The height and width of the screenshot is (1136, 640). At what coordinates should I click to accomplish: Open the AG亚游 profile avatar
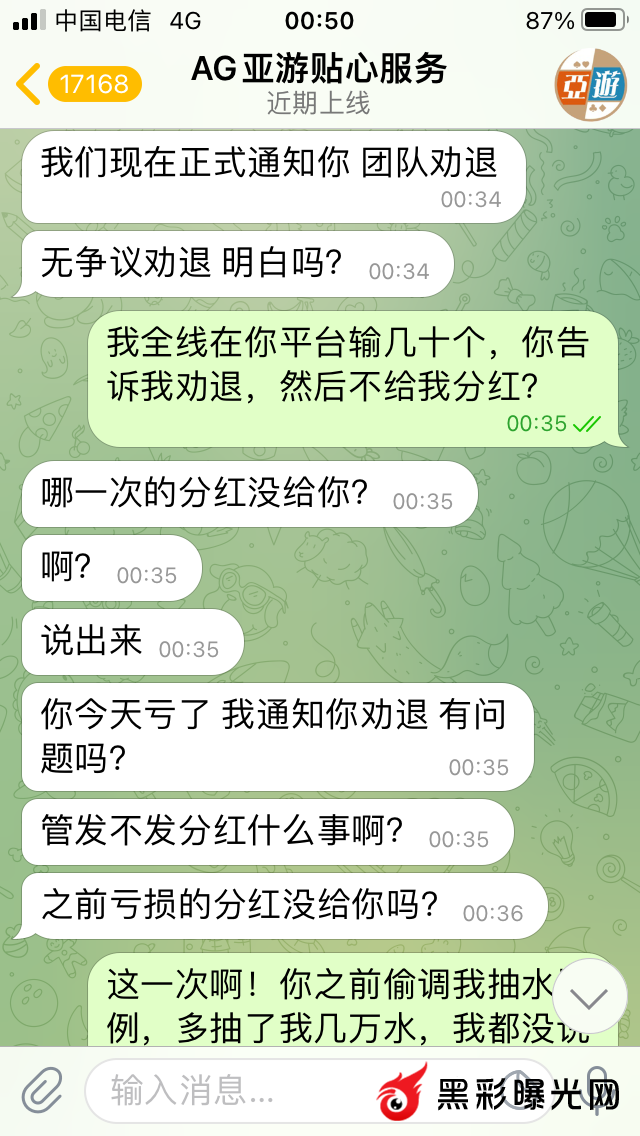tap(590, 84)
